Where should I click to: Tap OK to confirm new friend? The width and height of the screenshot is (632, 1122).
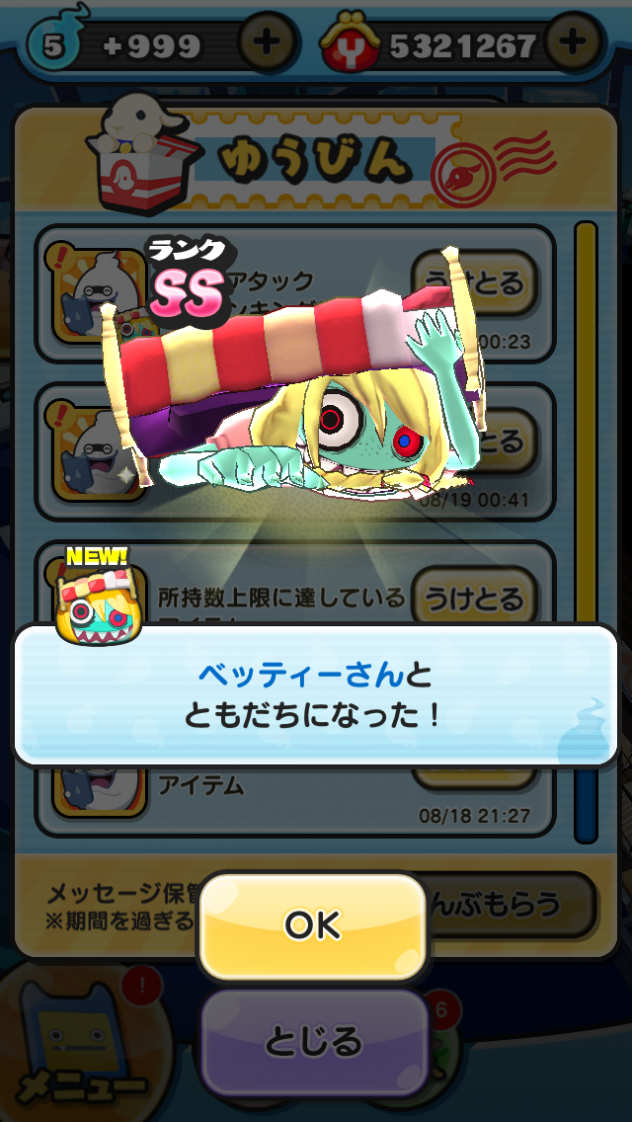pos(313,926)
